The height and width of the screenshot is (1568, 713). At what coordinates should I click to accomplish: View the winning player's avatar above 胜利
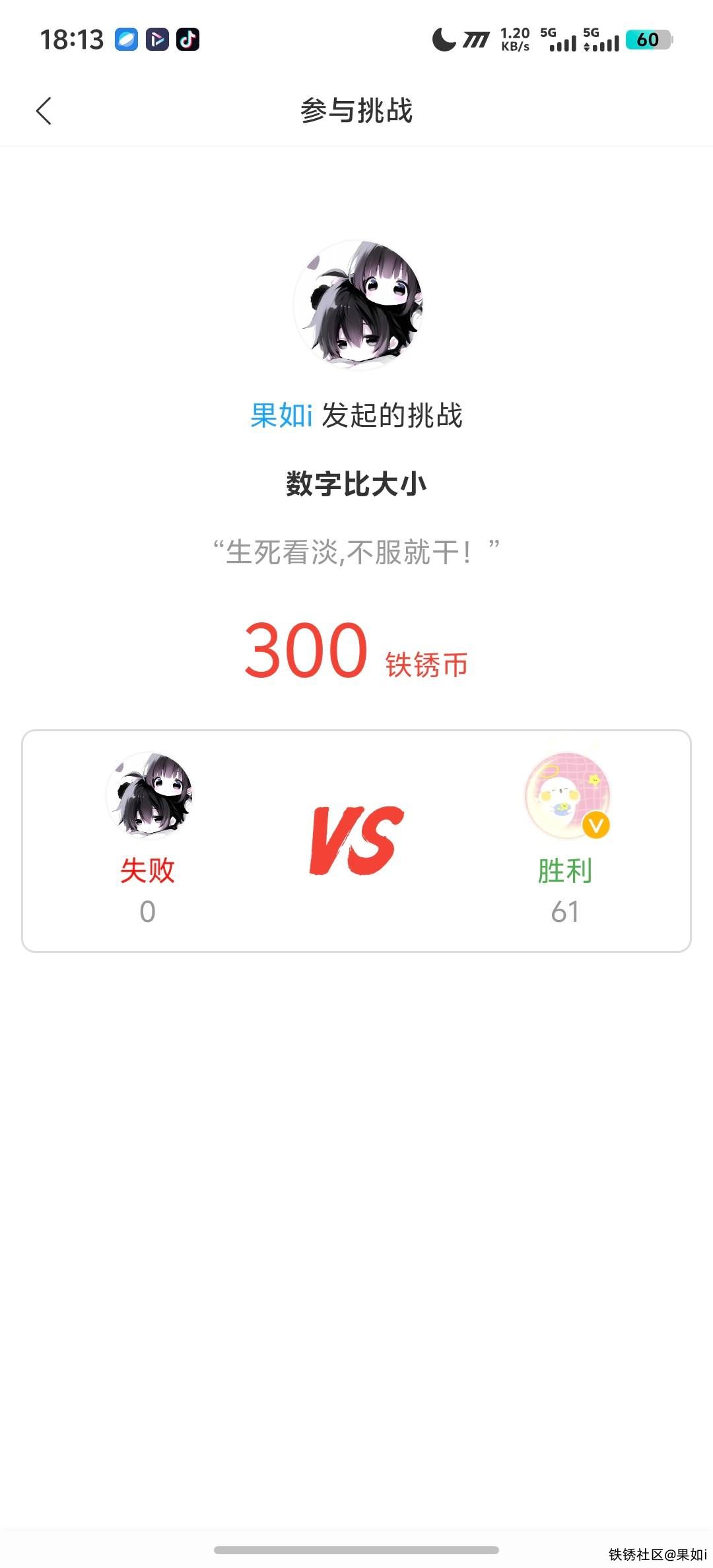tap(567, 796)
